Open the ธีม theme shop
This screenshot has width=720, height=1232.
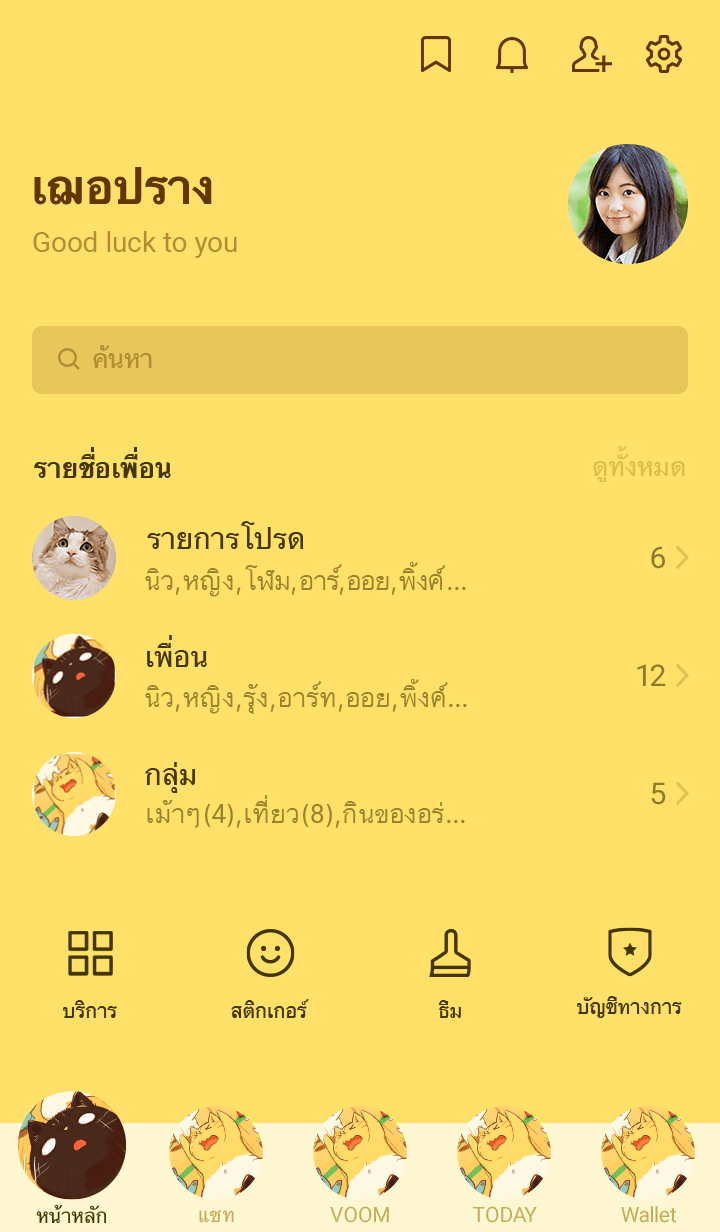pyautogui.click(x=450, y=972)
